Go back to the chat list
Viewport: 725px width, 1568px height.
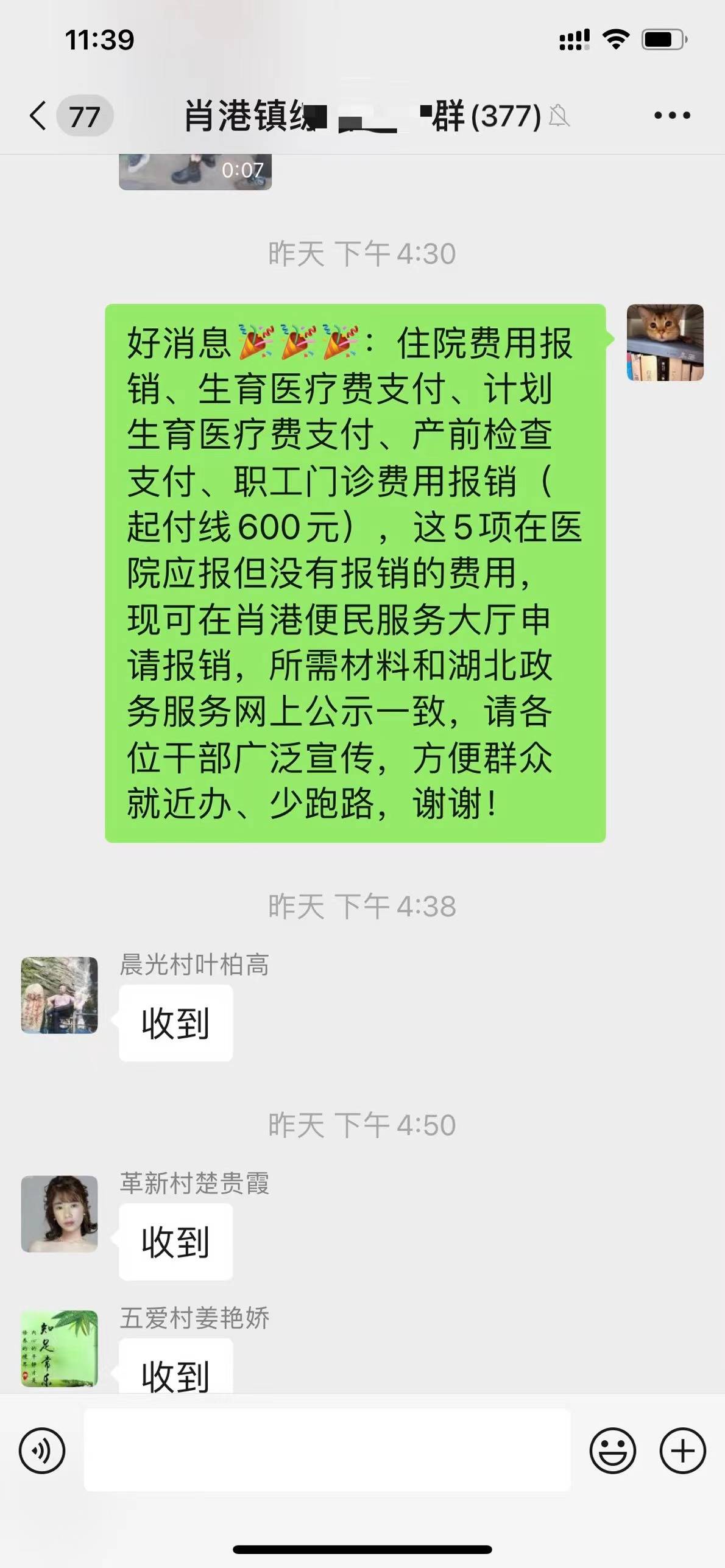point(38,116)
